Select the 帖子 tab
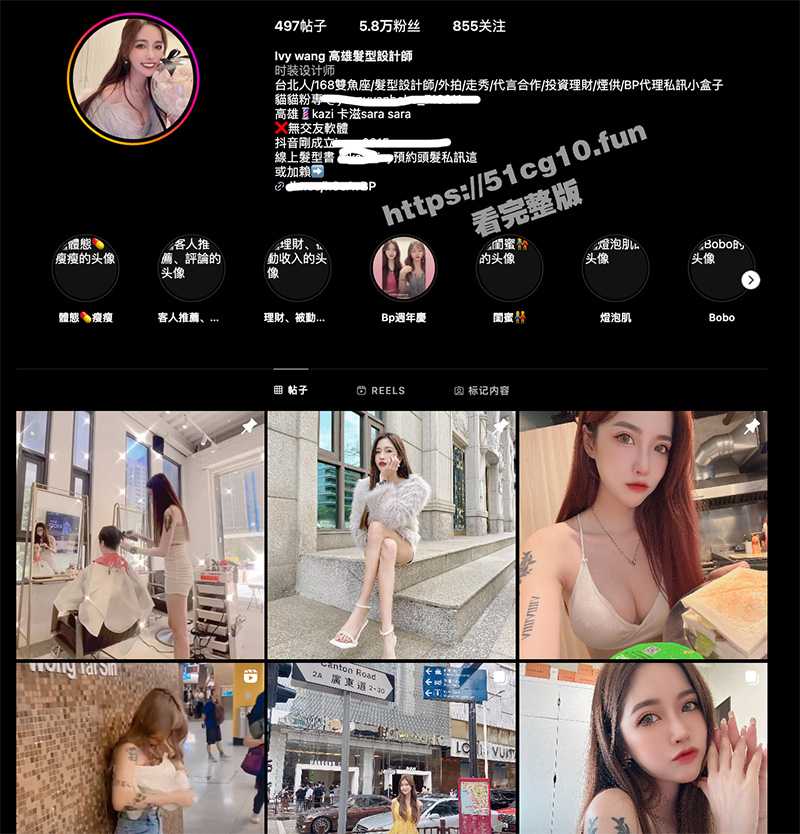Viewport: 800px width, 834px height. [291, 390]
